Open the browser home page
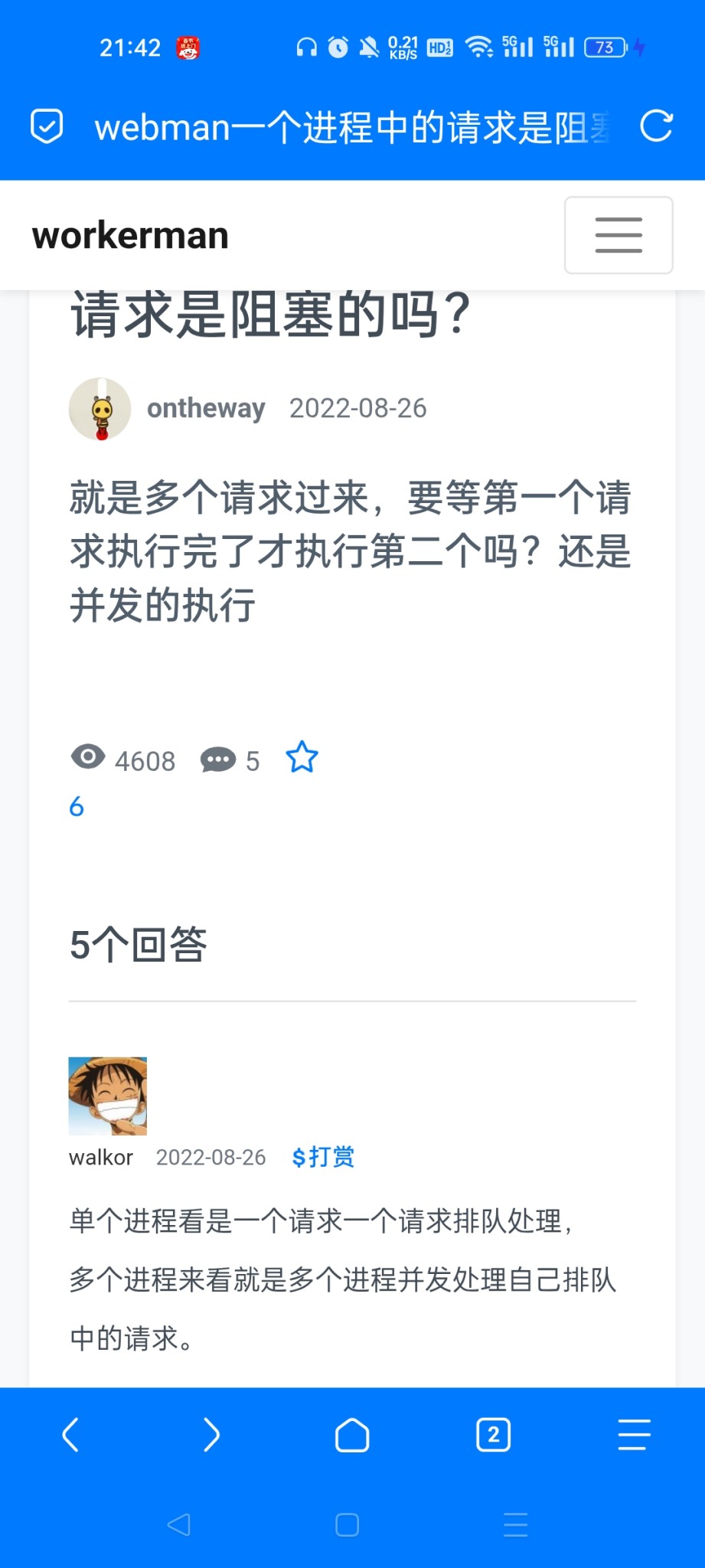Viewport: 705px width, 1568px height. [x=352, y=1435]
